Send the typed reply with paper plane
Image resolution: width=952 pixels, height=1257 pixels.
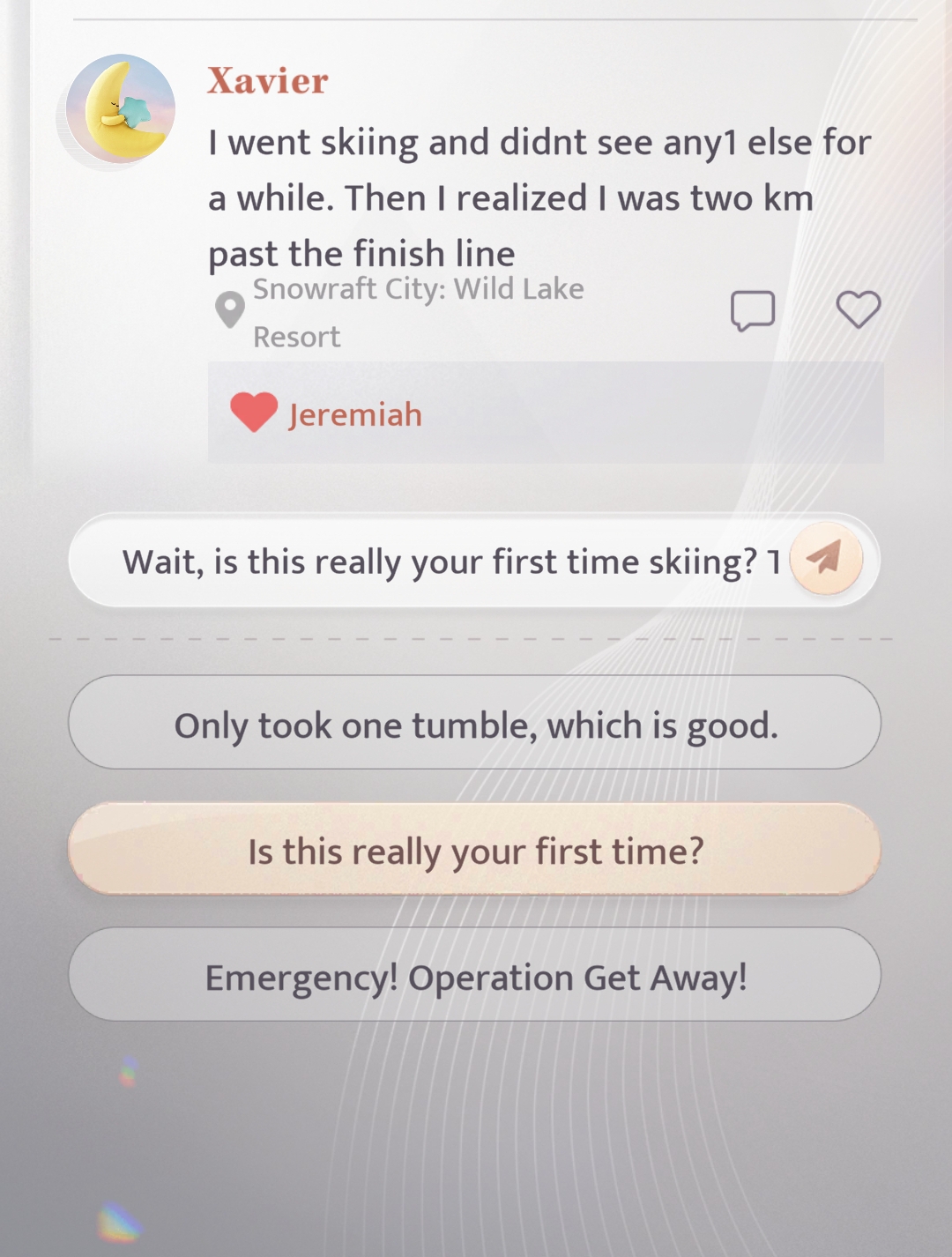pyautogui.click(x=826, y=559)
